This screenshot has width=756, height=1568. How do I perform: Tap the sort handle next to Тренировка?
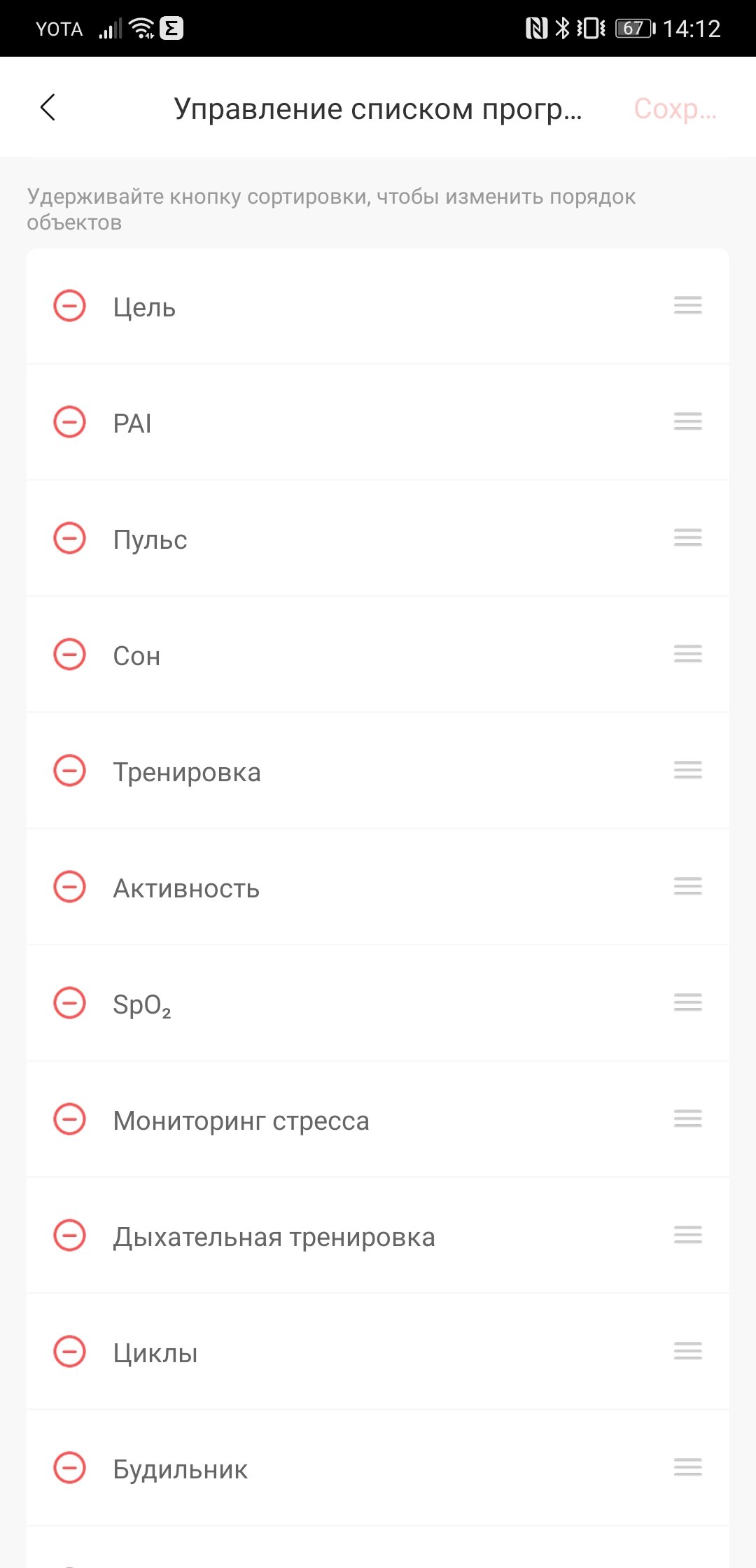pos(687,770)
